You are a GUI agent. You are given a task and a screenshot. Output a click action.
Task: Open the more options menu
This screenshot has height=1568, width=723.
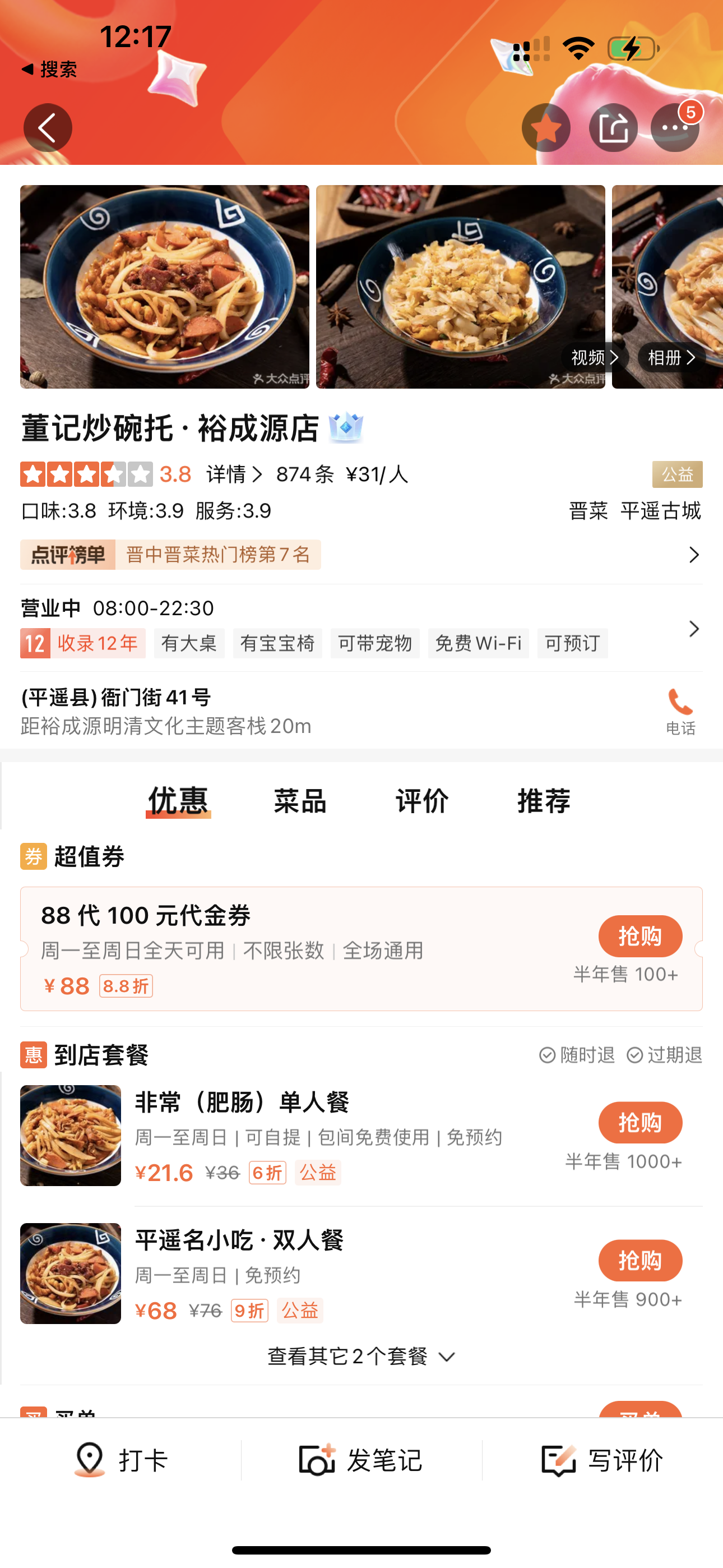tap(674, 128)
